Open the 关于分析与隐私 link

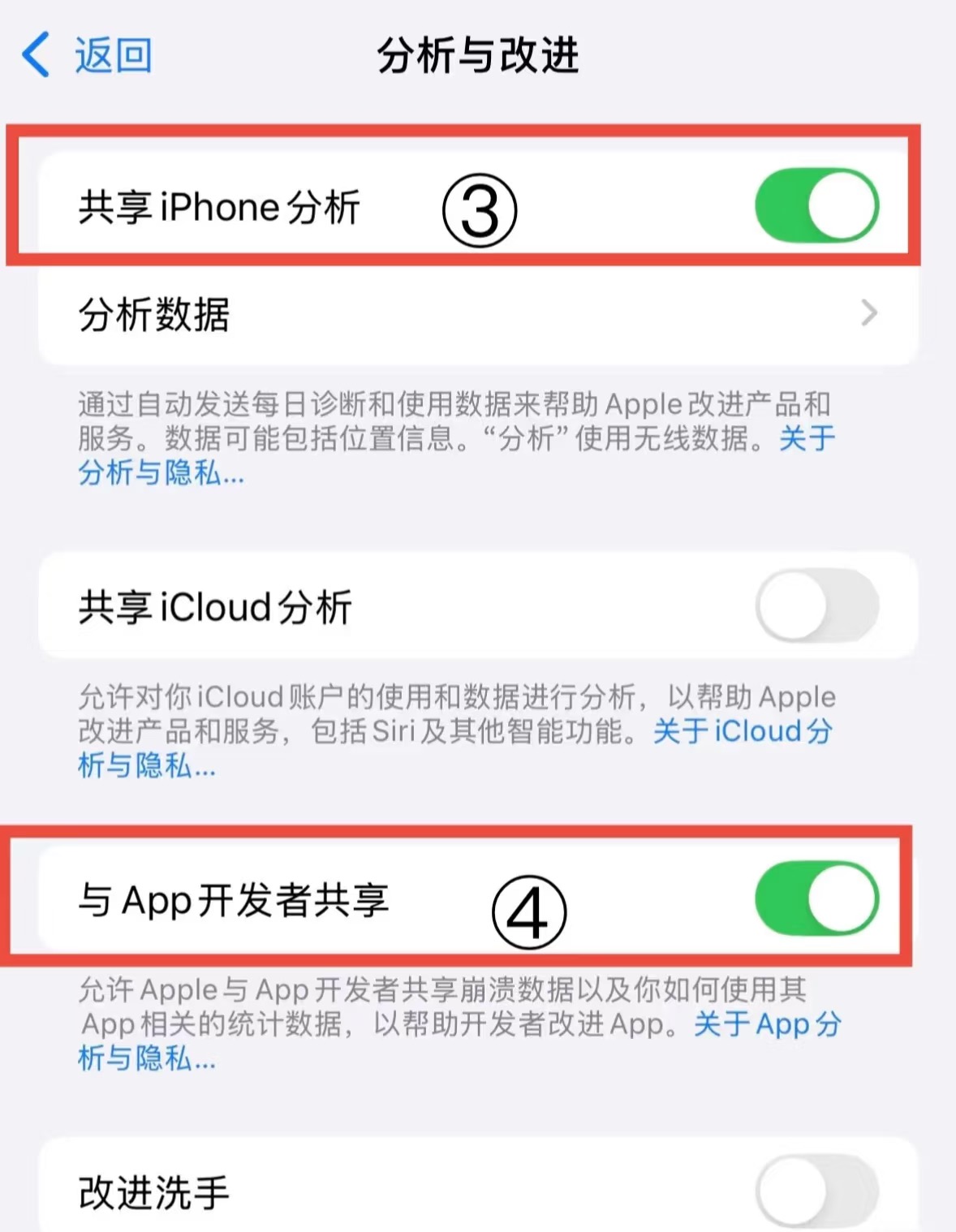click(161, 472)
